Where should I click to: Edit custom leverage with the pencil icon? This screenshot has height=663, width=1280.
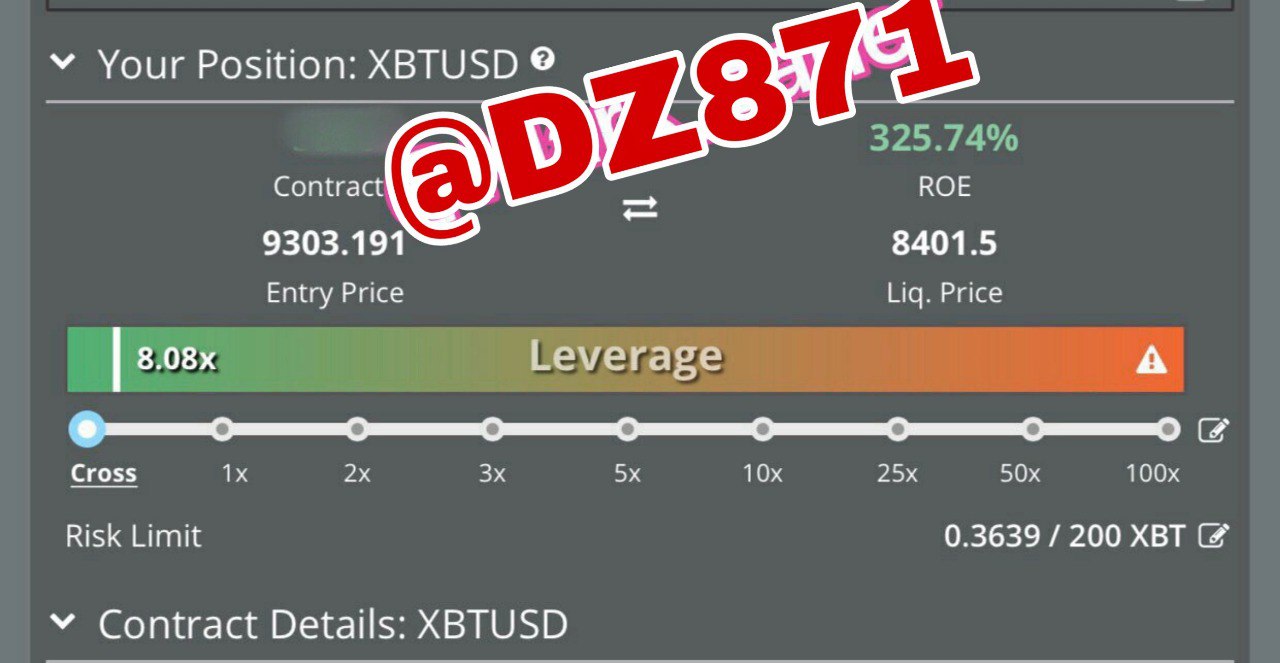(1213, 431)
